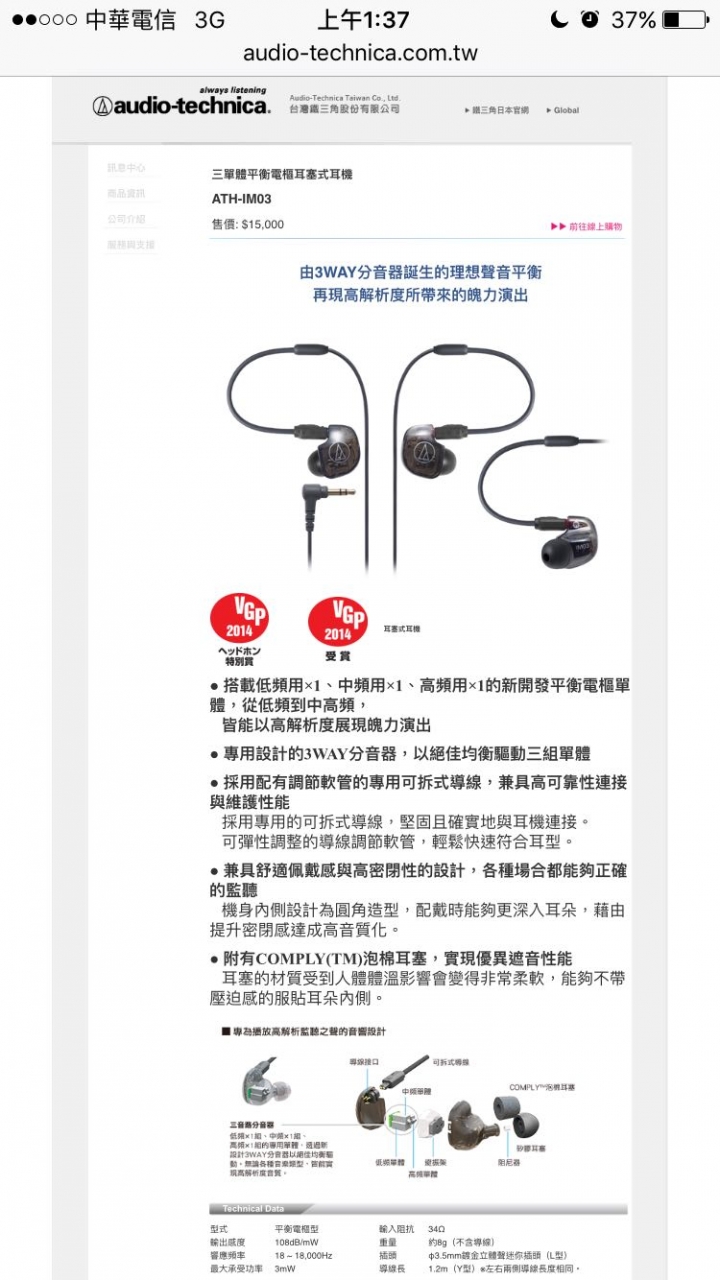Viewport: 720px width, 1280px height.
Task: Open 公司介紹 in the side menu
Action: click(126, 219)
